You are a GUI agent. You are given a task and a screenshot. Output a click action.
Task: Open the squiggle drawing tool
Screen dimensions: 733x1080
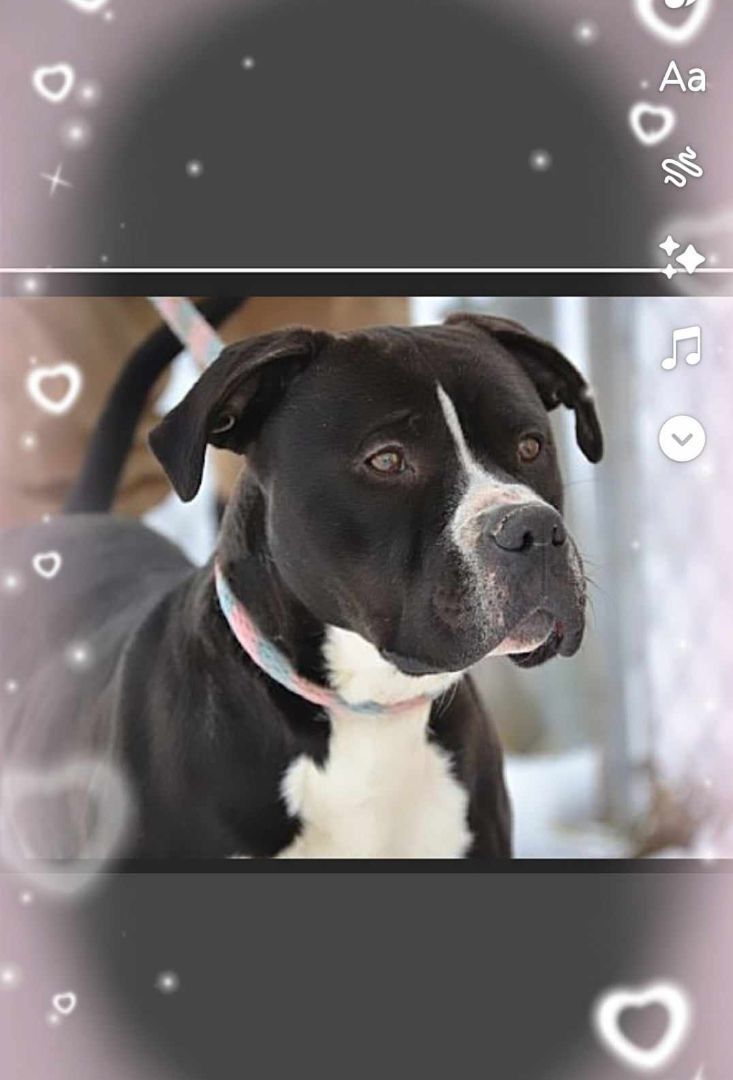pyautogui.click(x=682, y=167)
